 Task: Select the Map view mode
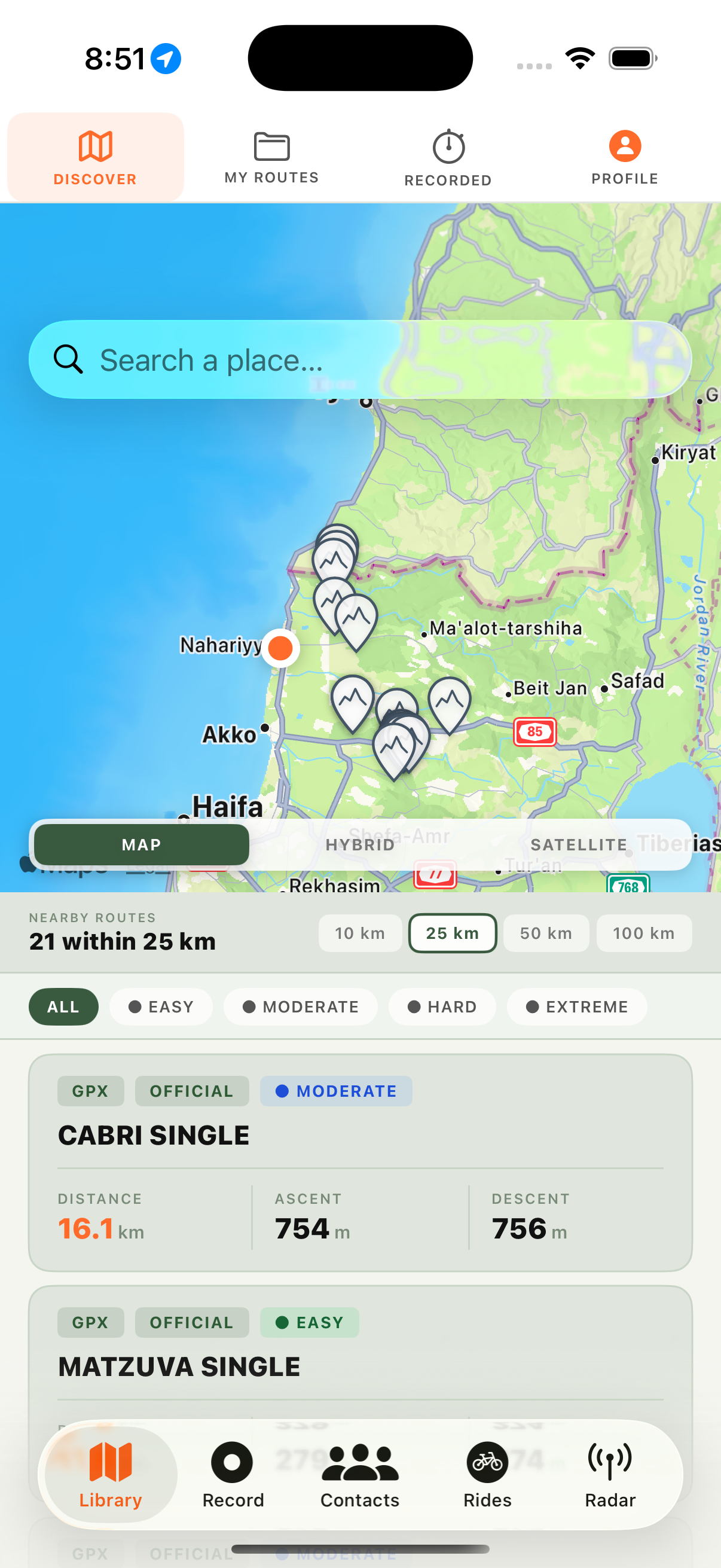tap(141, 844)
